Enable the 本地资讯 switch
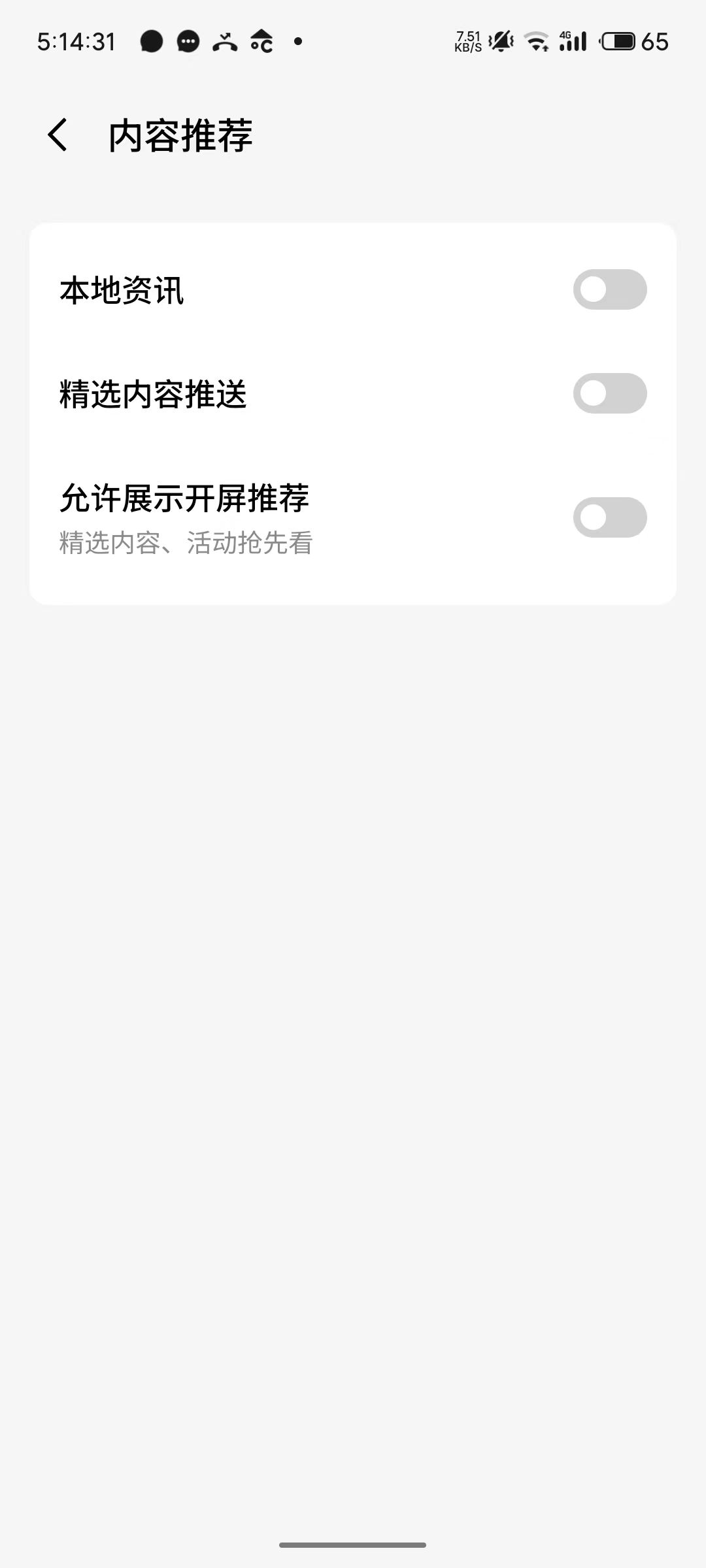Screen dimensions: 706x1568 (609, 289)
